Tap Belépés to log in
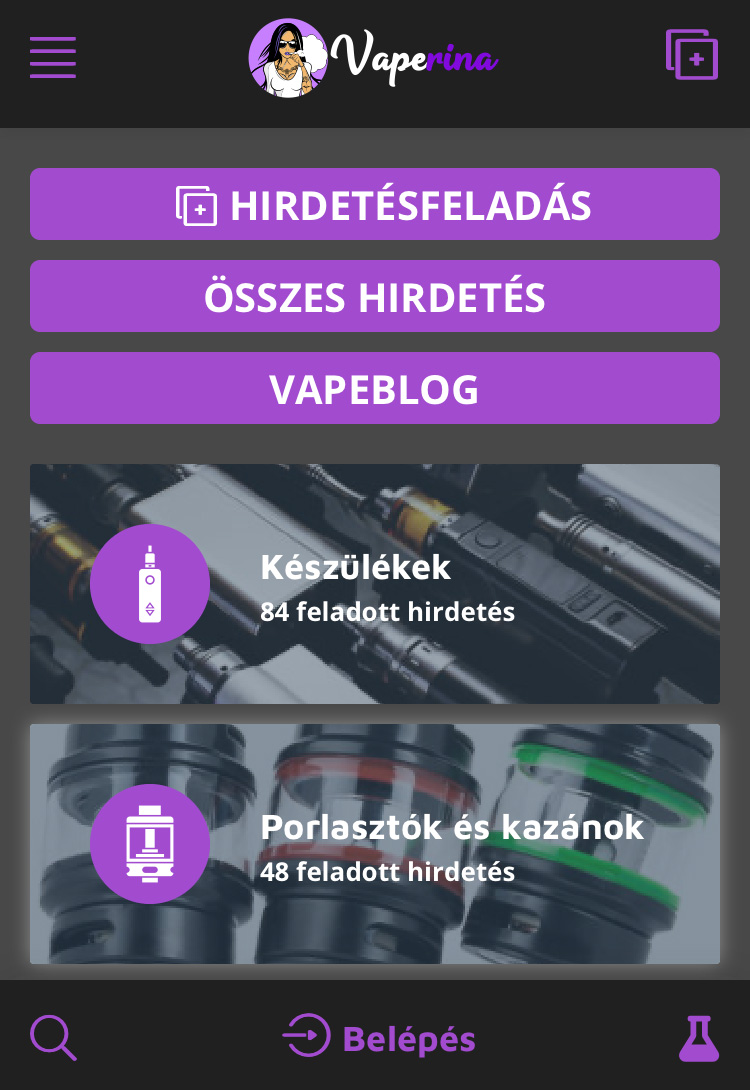 (x=380, y=1038)
